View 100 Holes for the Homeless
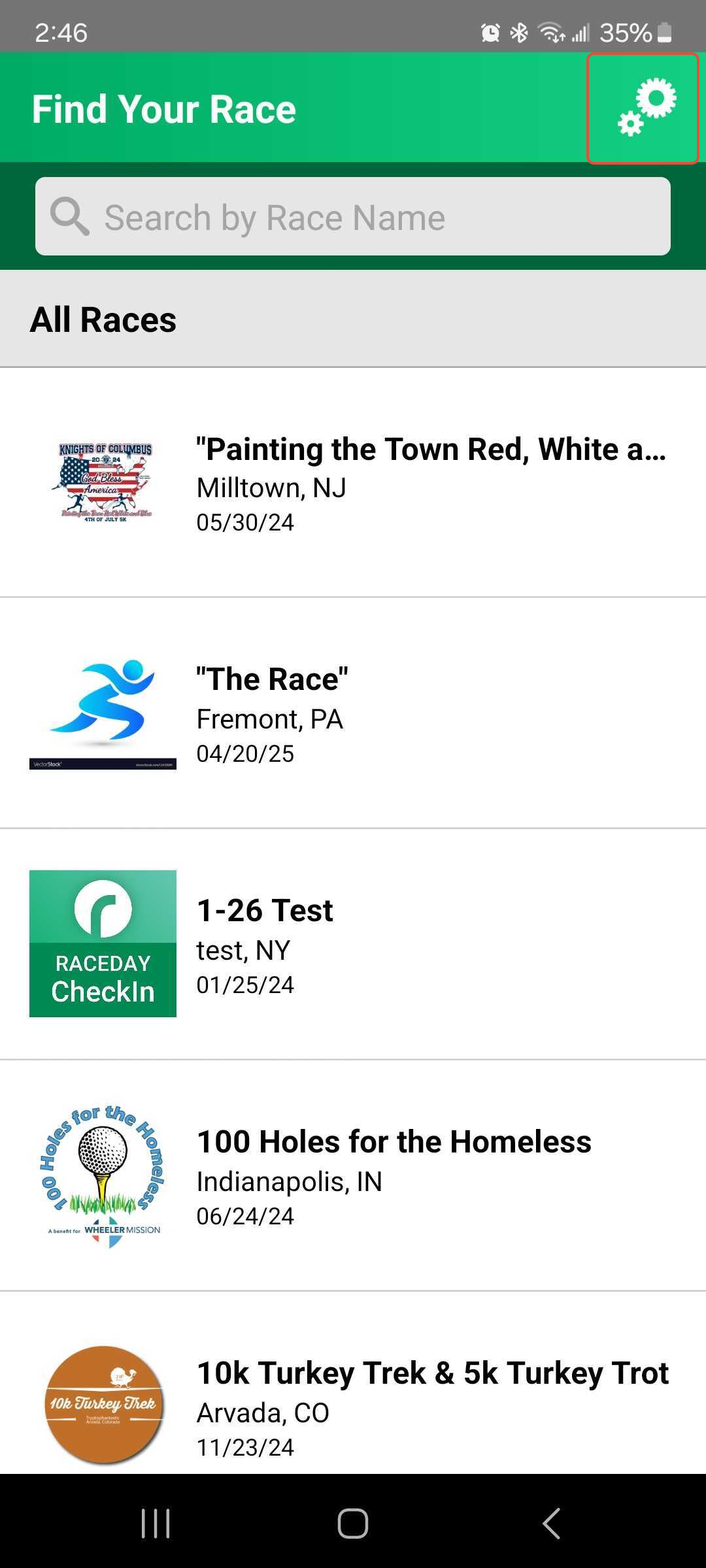 click(x=353, y=1176)
